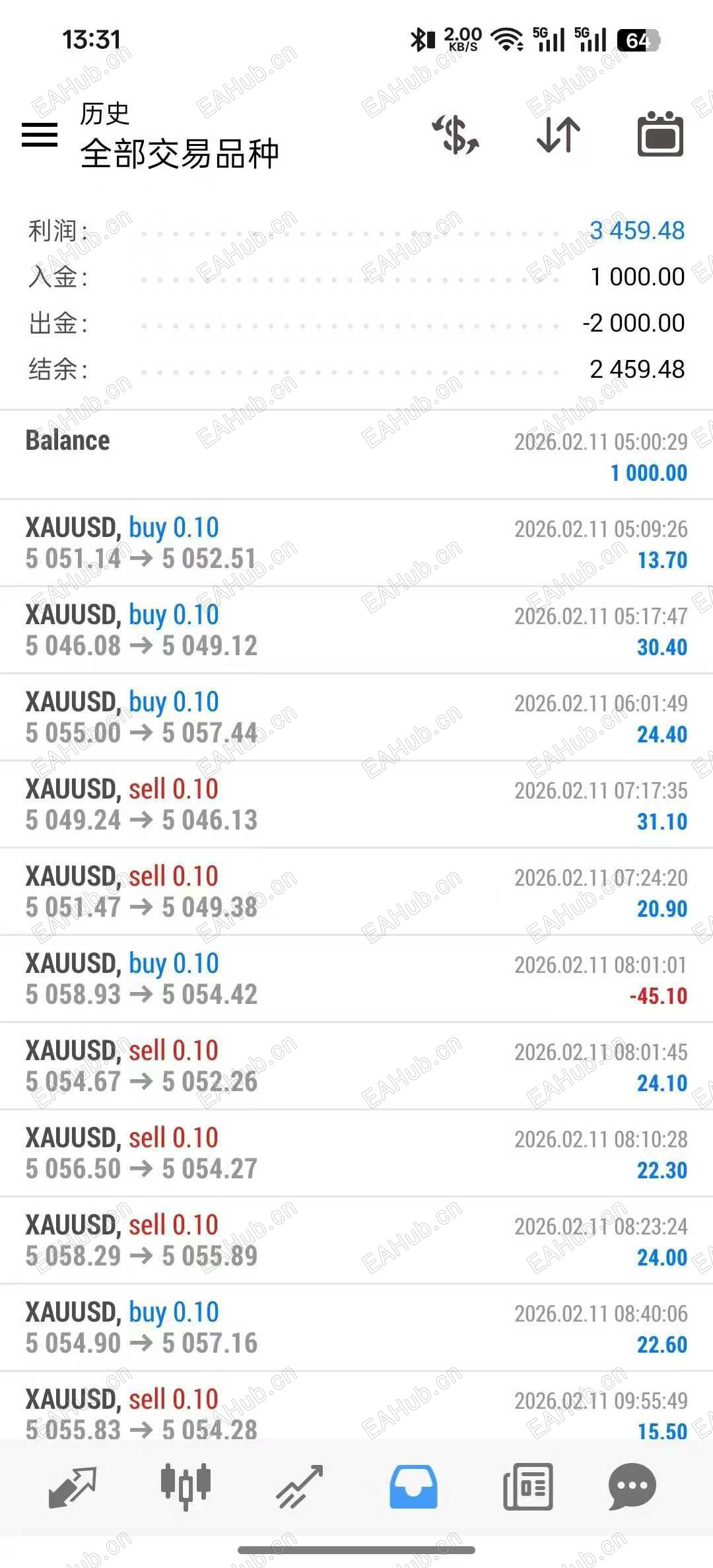The image size is (713, 1568).
Task: Open the sort arrows icon
Action: (559, 135)
